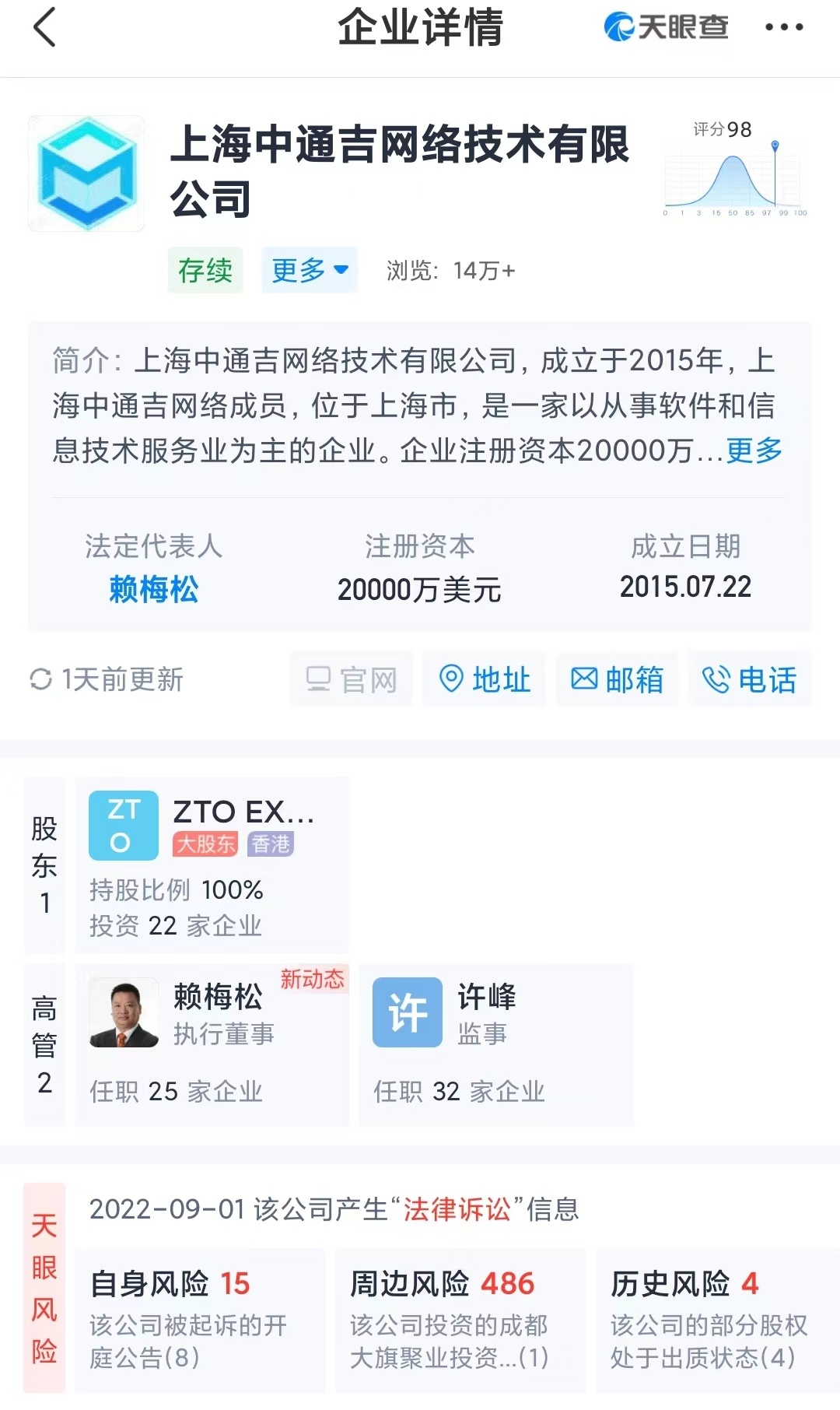View 历史风险 4 details
This screenshot has width=840, height=1410.
[x=716, y=1320]
